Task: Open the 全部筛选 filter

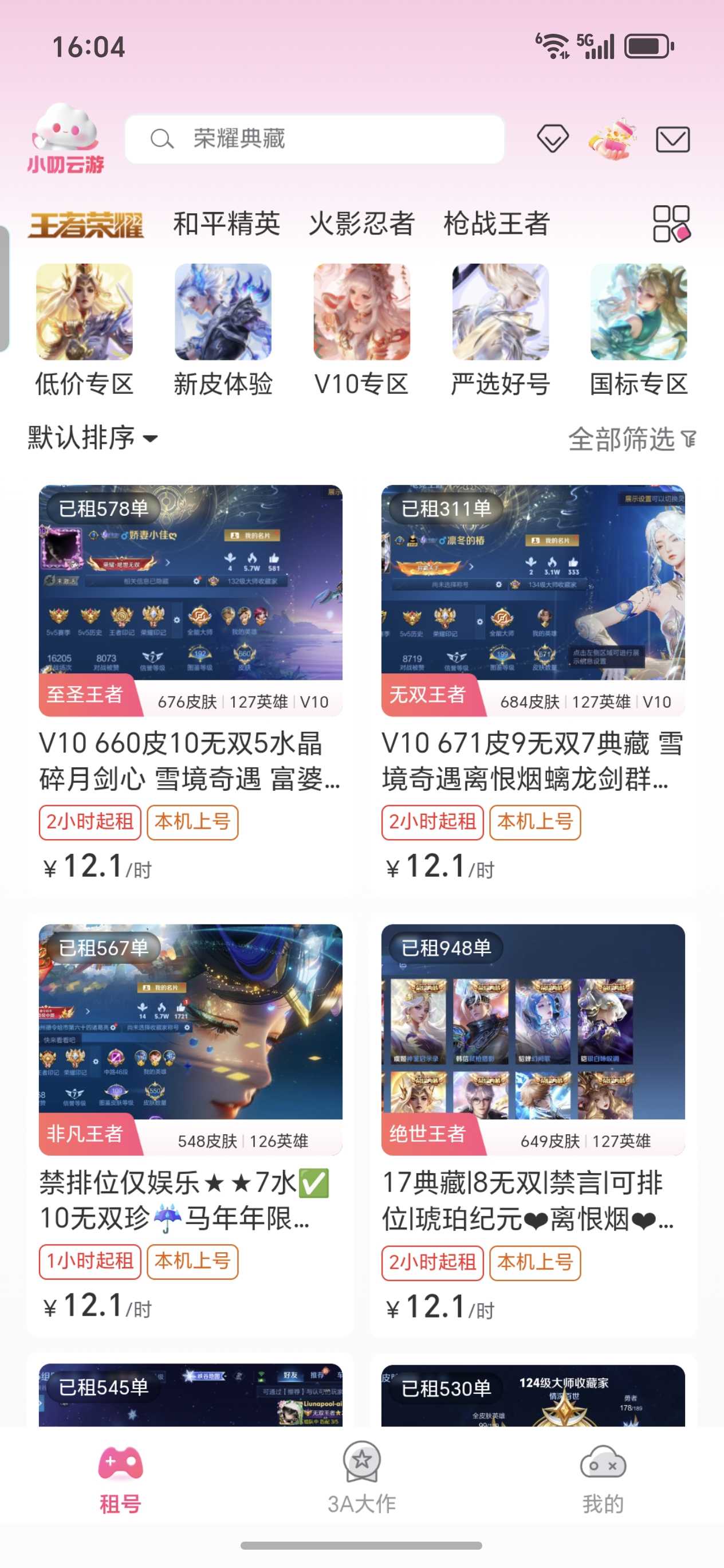Action: pos(632,439)
